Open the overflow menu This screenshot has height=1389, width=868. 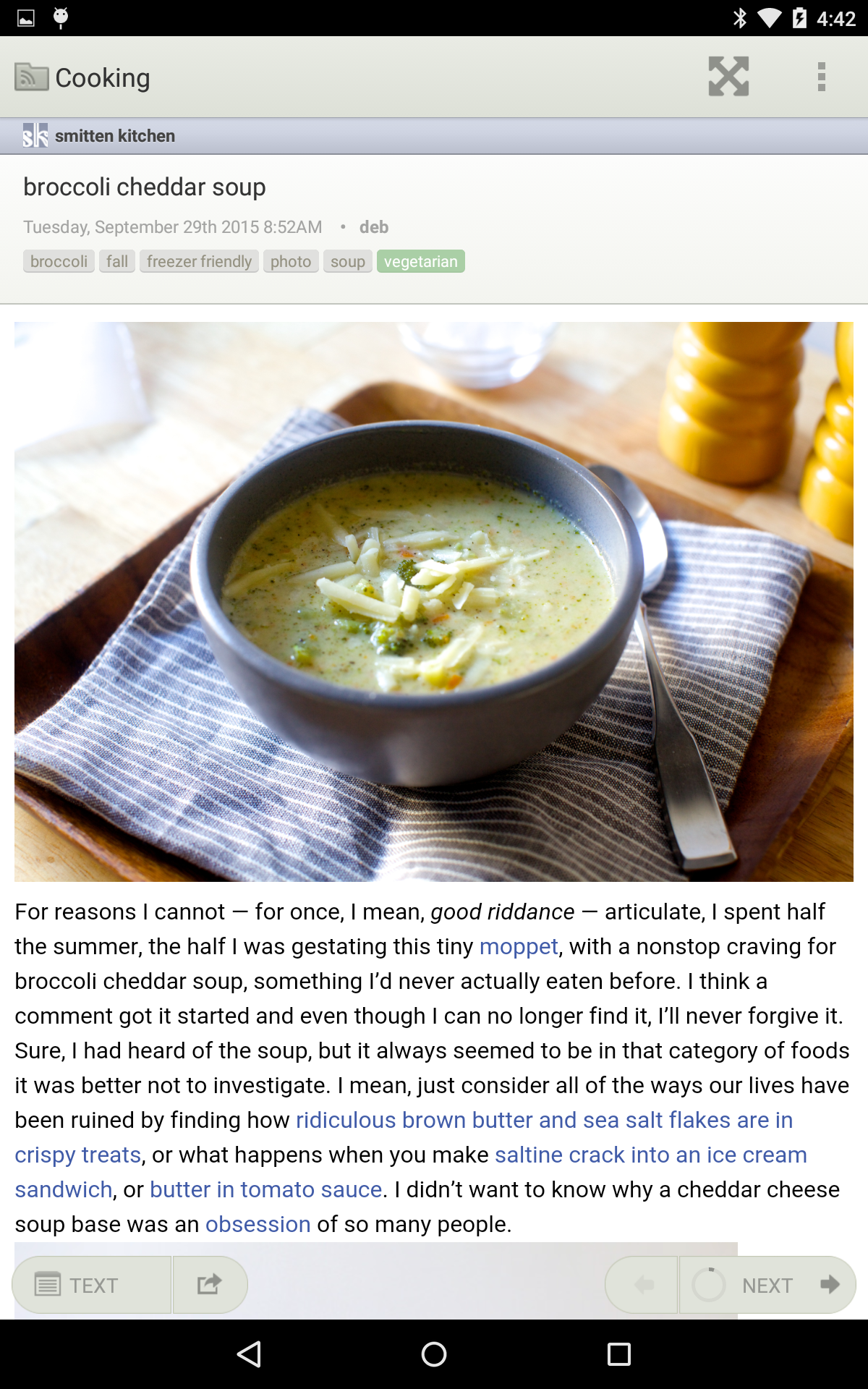coord(821,77)
